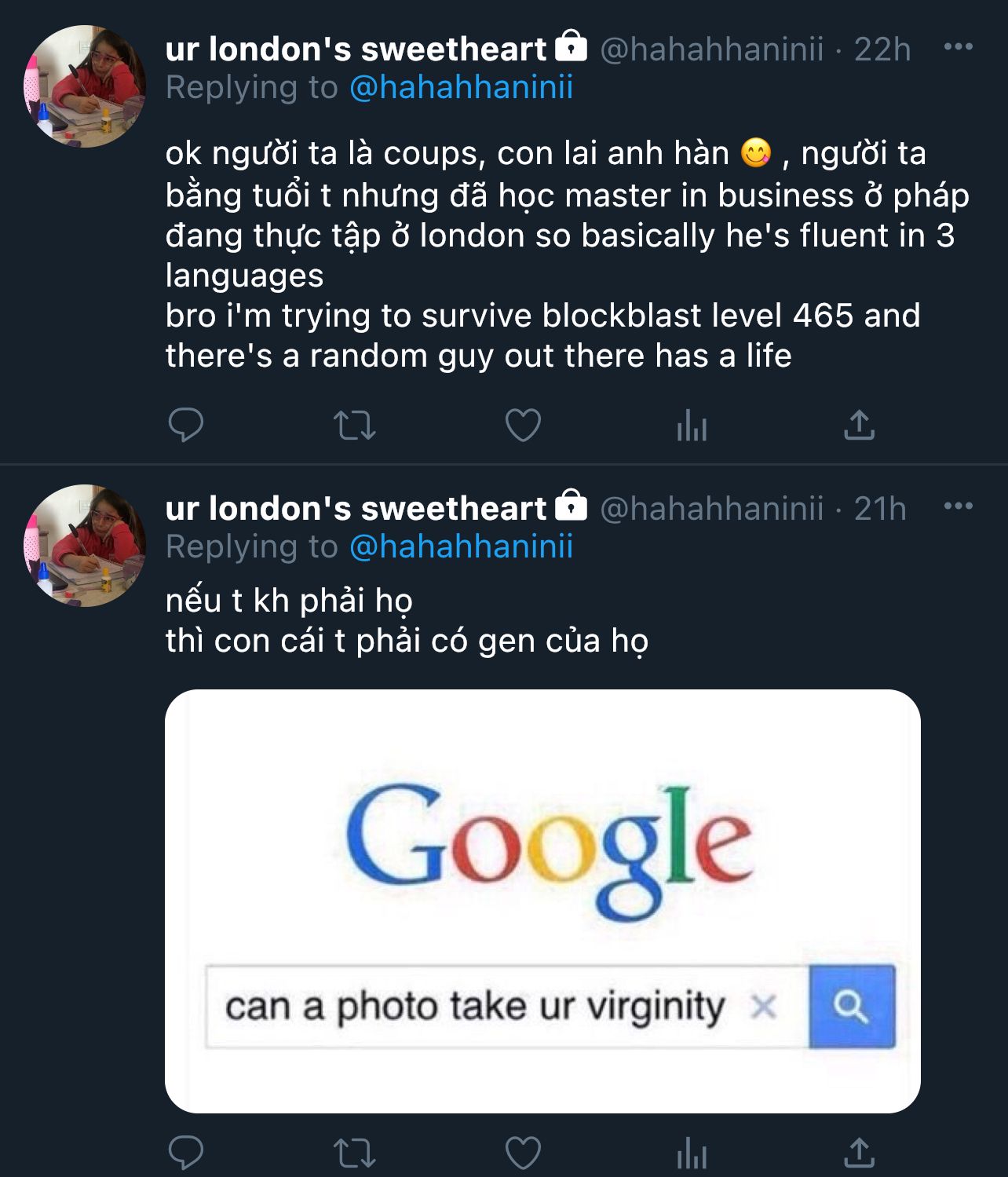Reply to the 21h tweet with image
Screen dimensions: 1008x1177
click(186, 1153)
